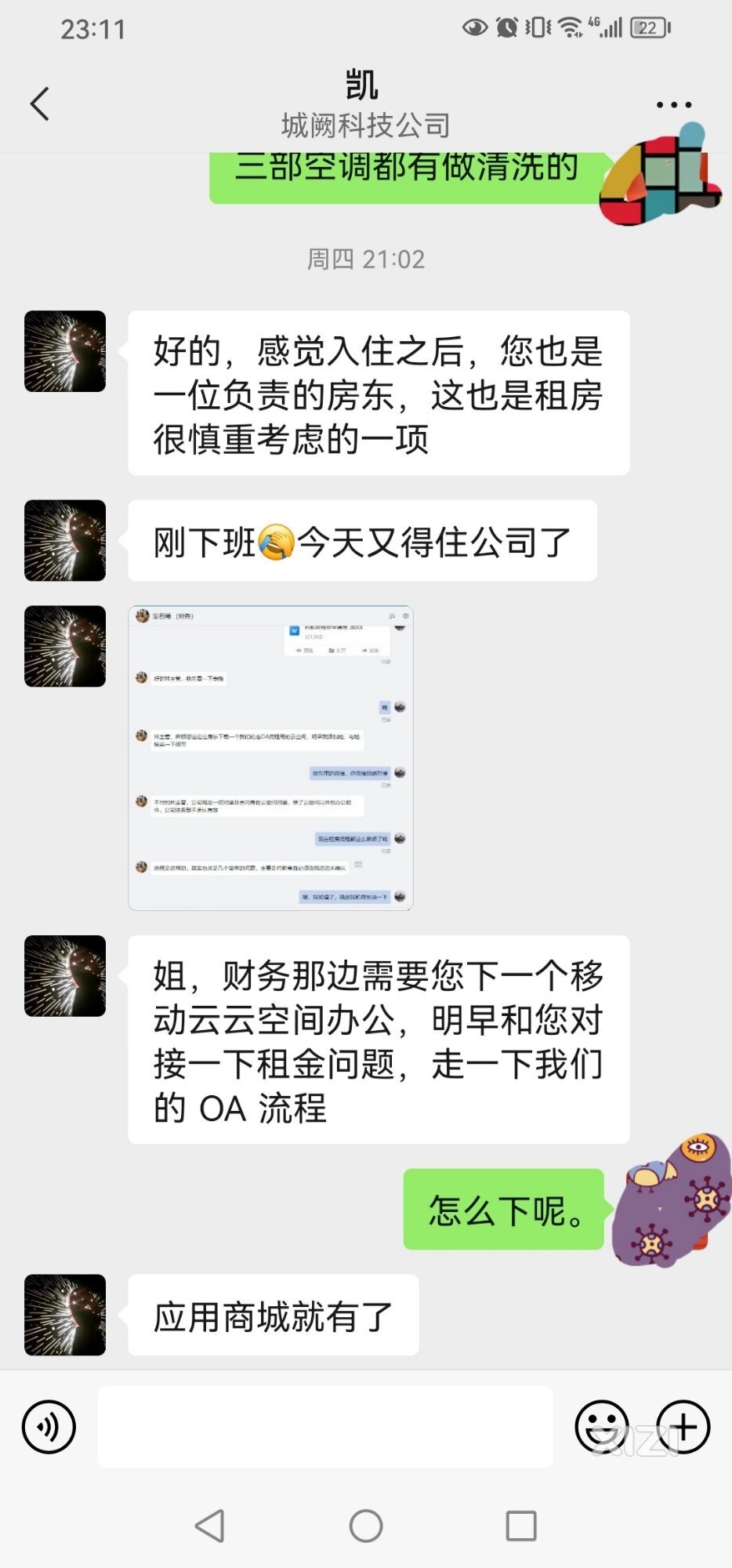Open the shared chat screenshot image
The width and height of the screenshot is (732, 1568).
point(270,757)
